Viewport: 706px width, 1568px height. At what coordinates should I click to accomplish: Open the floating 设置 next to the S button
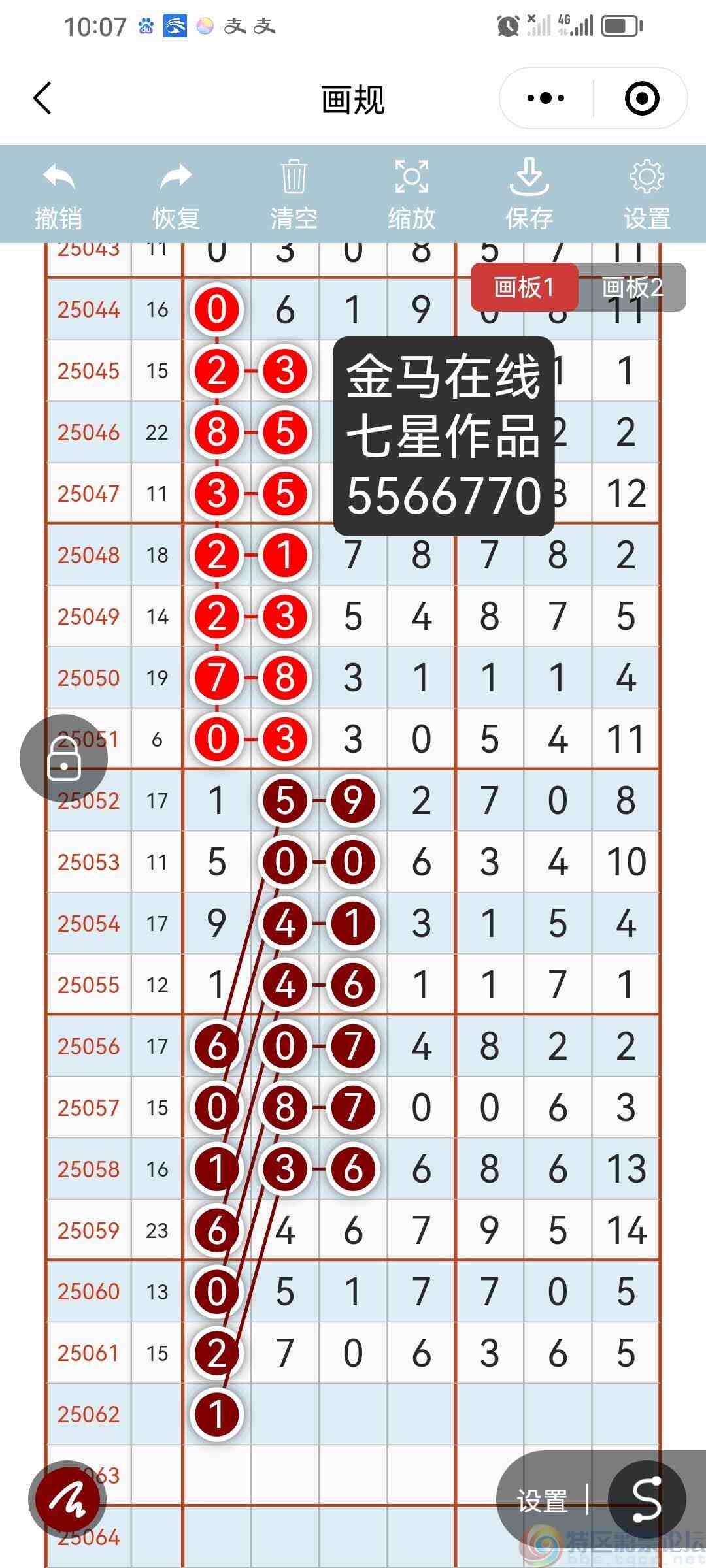(x=542, y=1501)
